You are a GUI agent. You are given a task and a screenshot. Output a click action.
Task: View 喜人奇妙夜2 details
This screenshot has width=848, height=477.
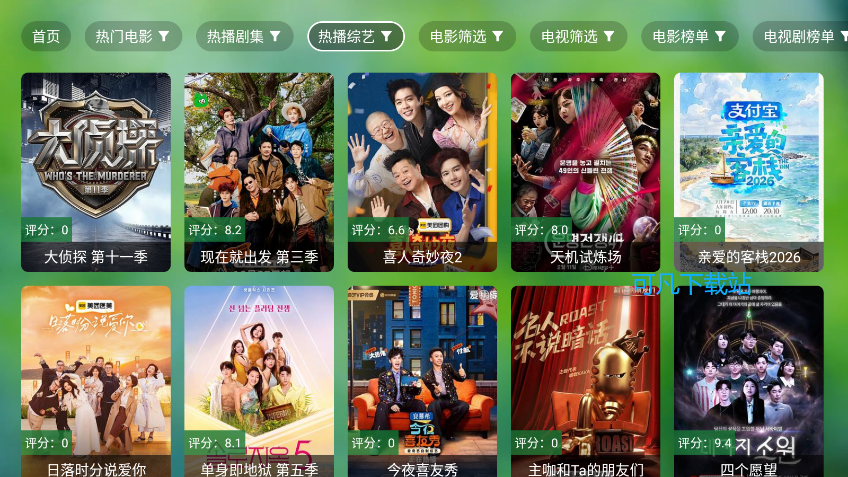coord(422,172)
